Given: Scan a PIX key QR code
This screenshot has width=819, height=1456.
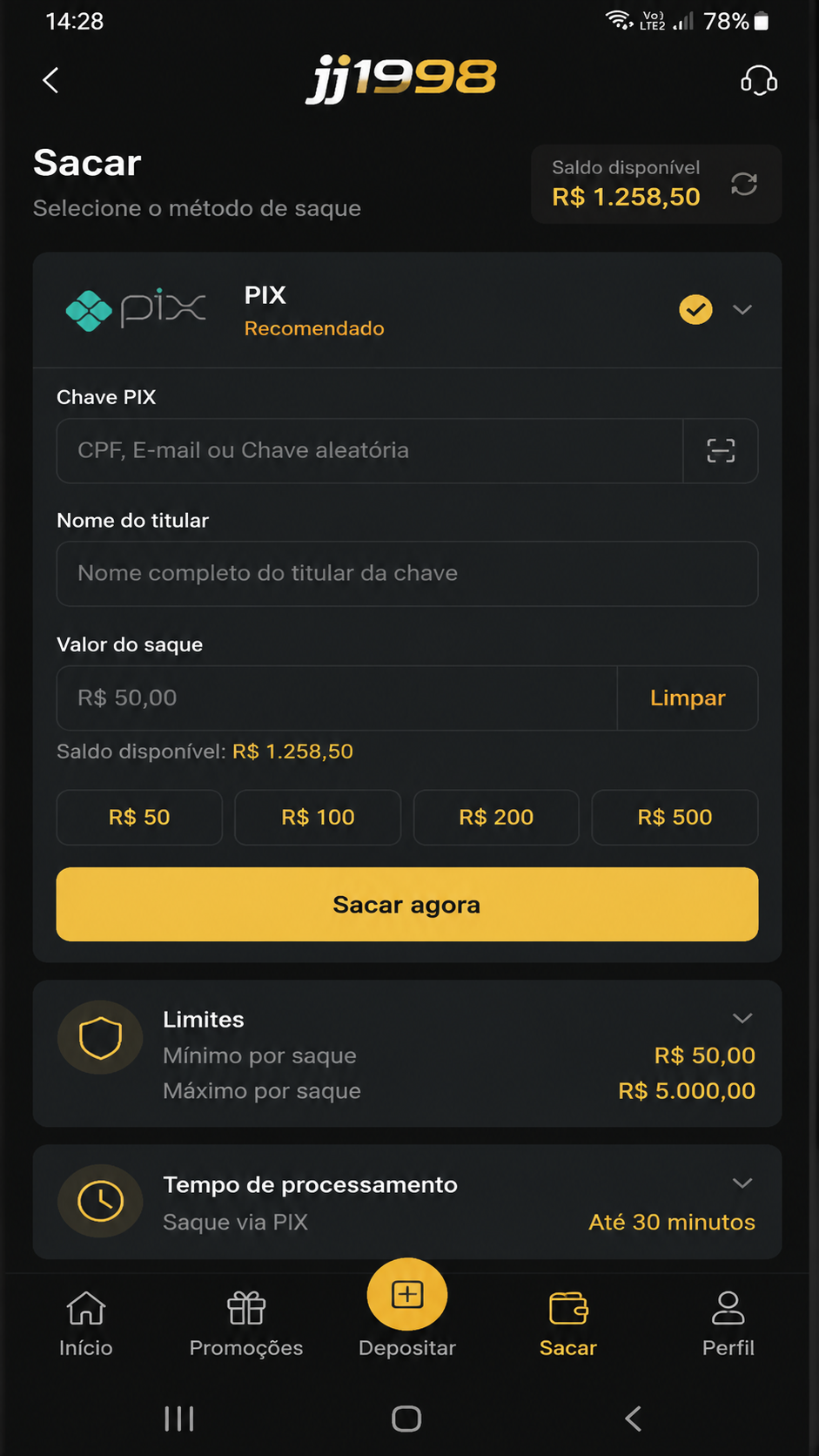Looking at the screenshot, I should [721, 450].
